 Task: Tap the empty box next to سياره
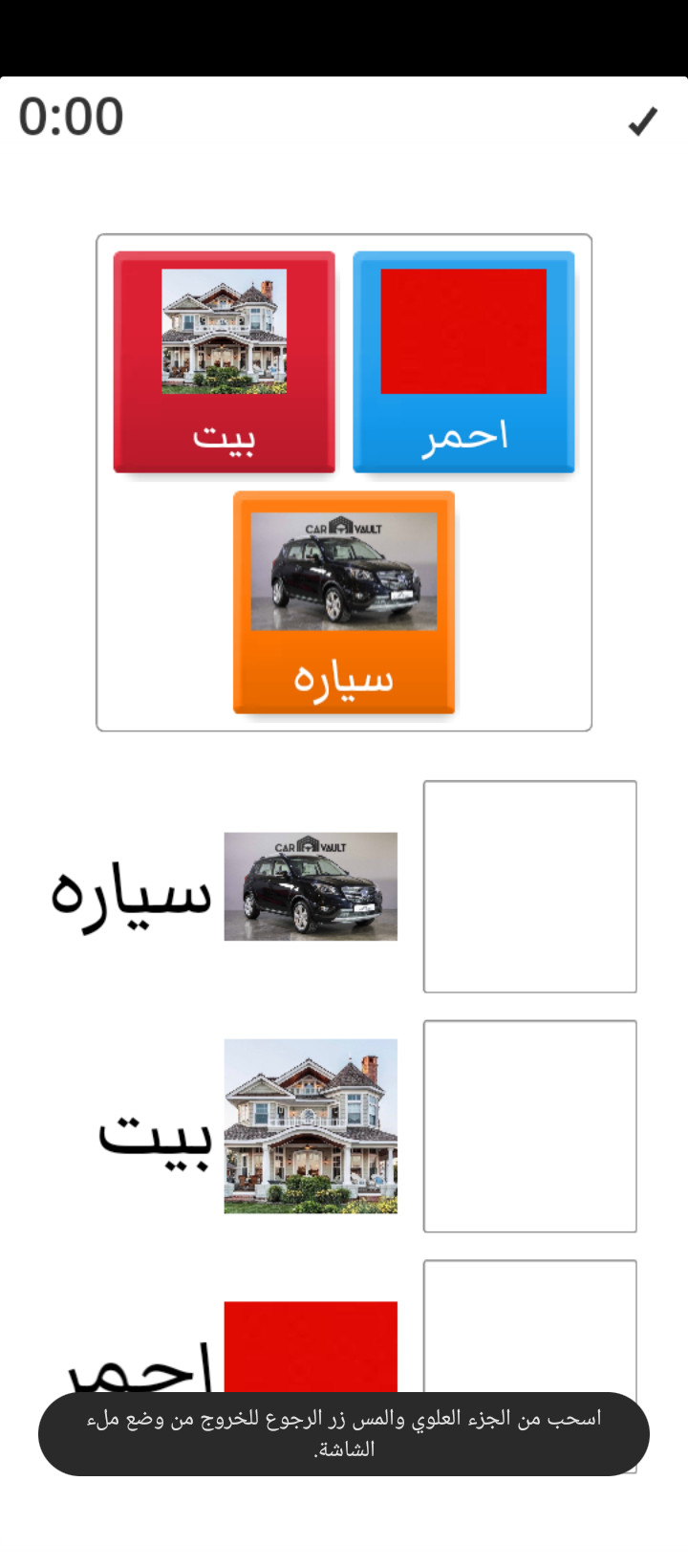pos(529,886)
